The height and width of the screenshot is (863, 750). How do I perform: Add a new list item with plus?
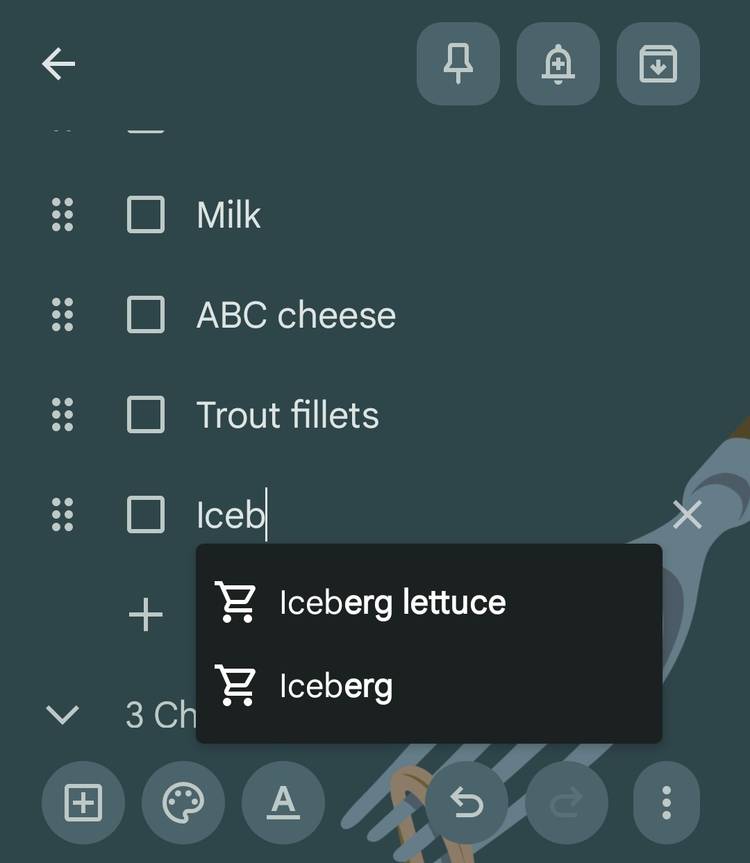point(145,614)
